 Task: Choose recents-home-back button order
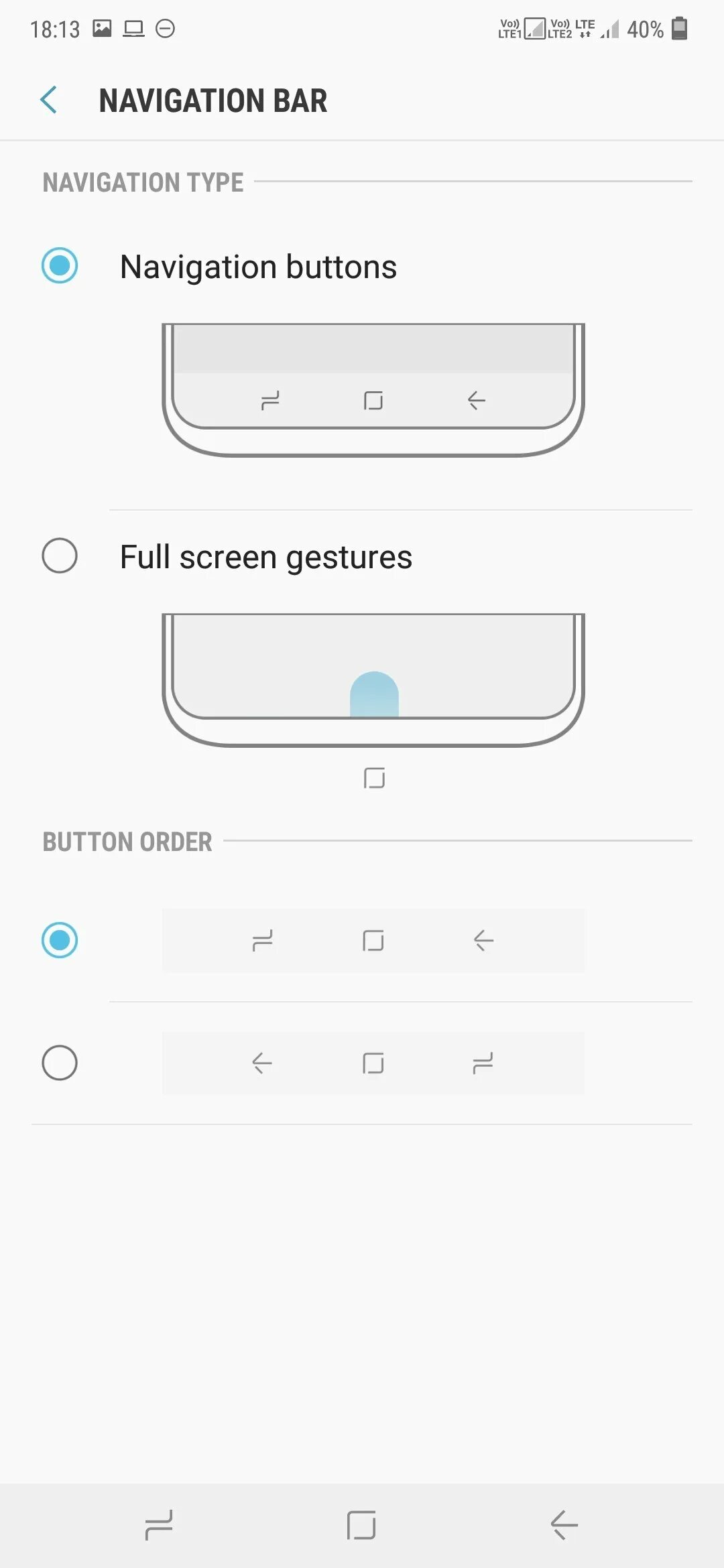point(60,940)
